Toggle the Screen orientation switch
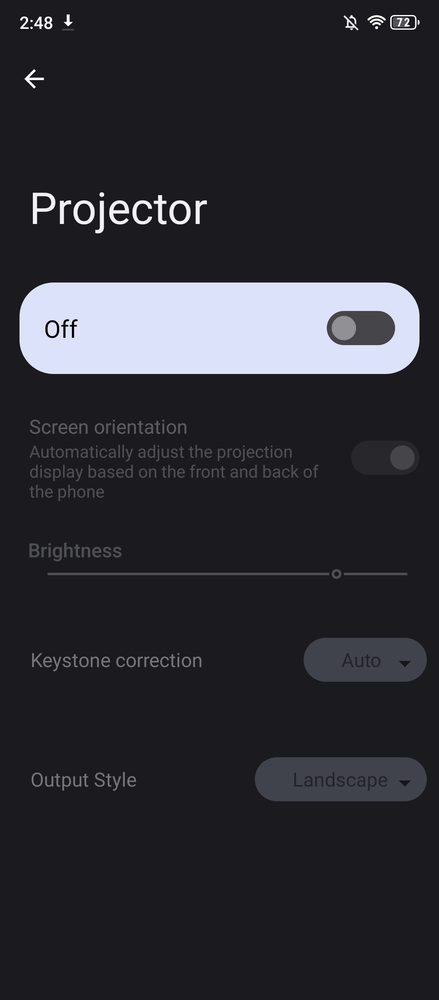This screenshot has height=1000, width=439. click(385, 458)
